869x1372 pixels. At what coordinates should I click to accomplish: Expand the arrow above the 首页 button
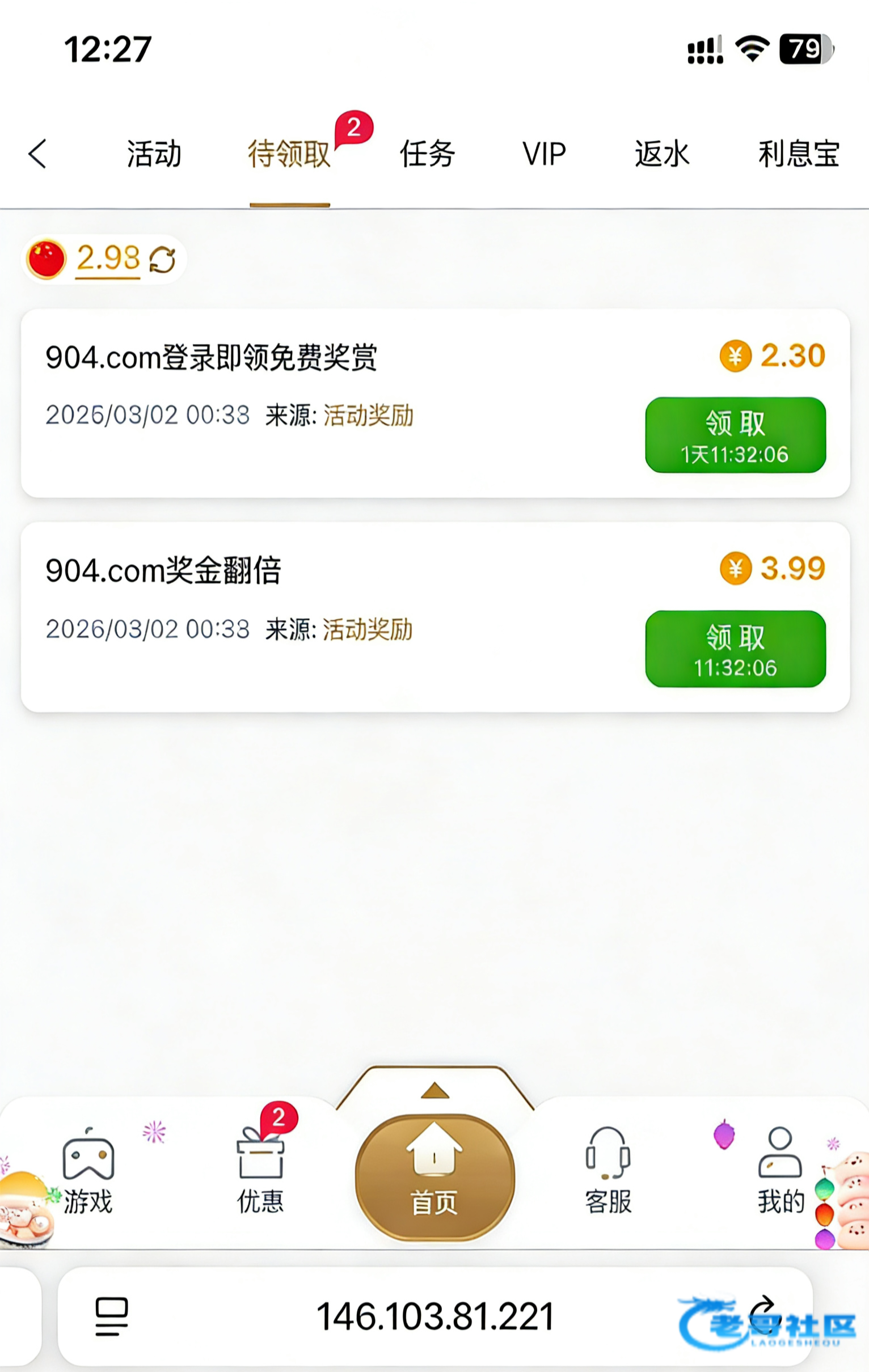pos(434,1091)
